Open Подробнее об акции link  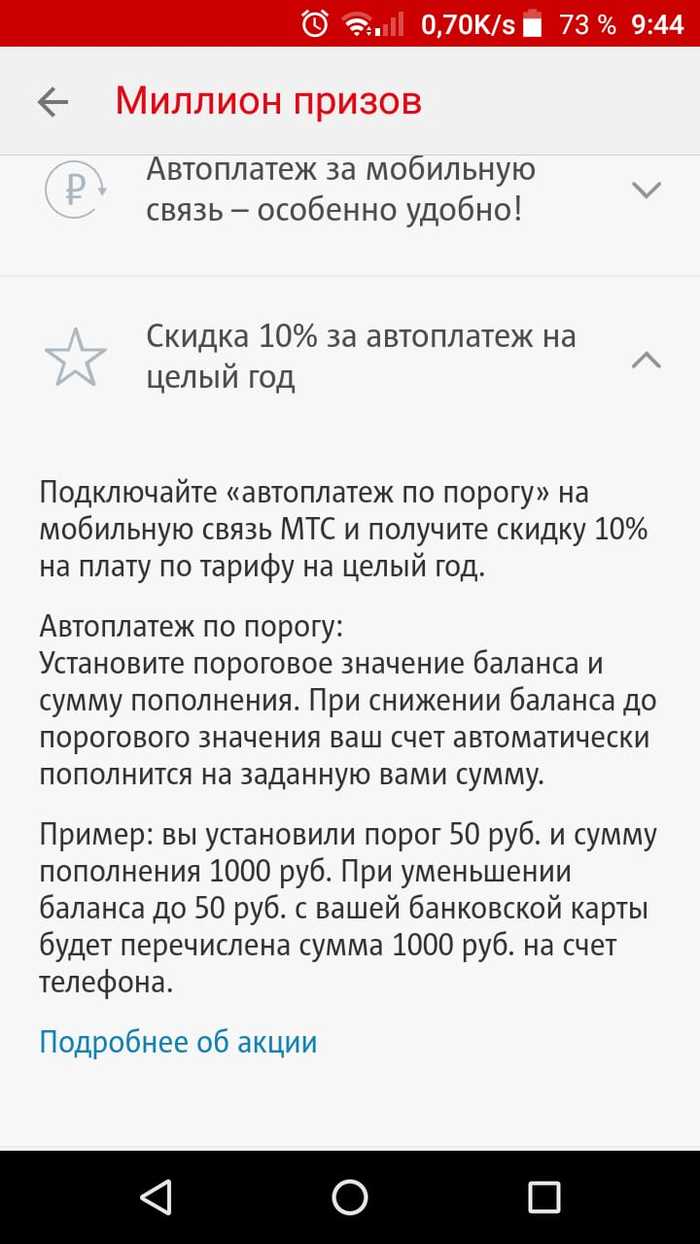click(x=178, y=1042)
